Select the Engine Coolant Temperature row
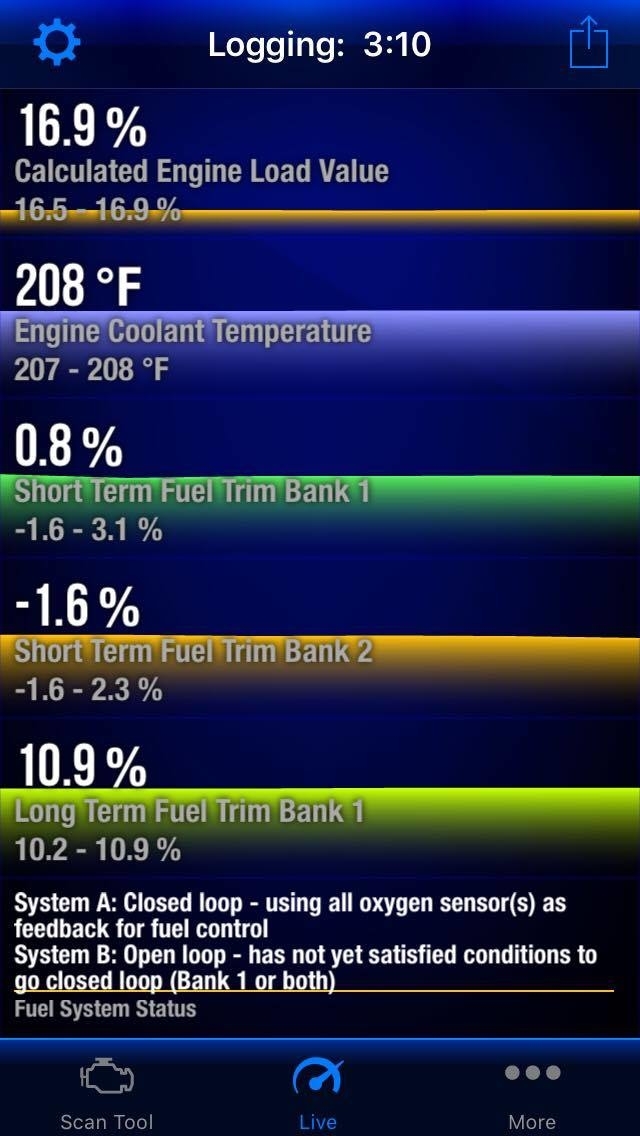Screen dimensions: 640x1136 click(x=192, y=331)
